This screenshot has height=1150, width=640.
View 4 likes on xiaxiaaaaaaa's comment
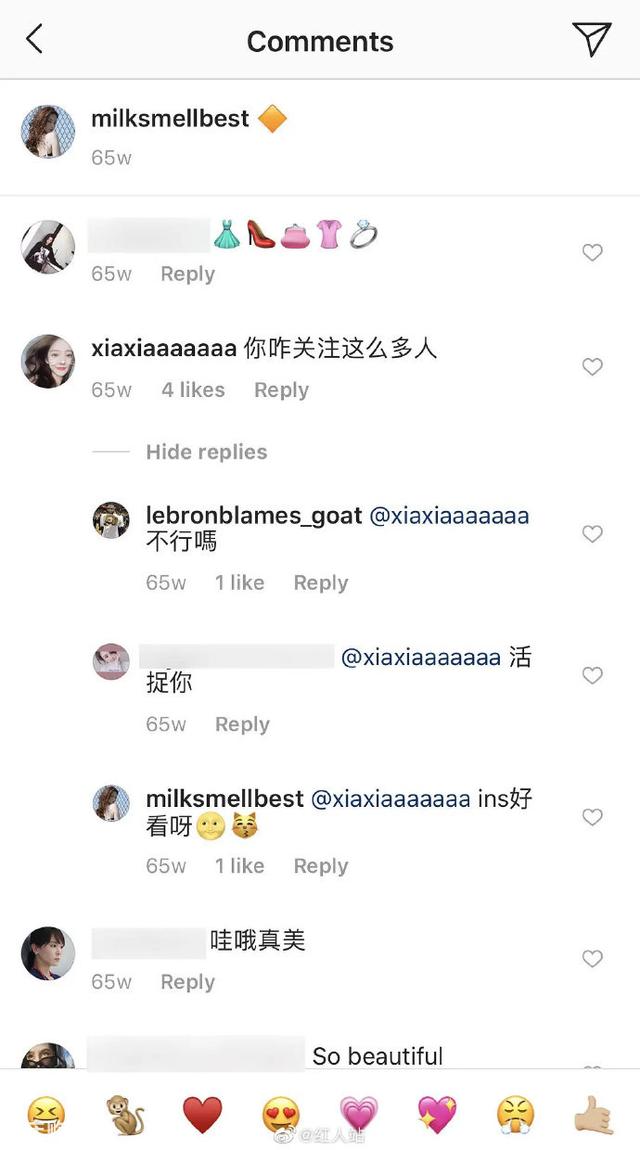pos(193,390)
